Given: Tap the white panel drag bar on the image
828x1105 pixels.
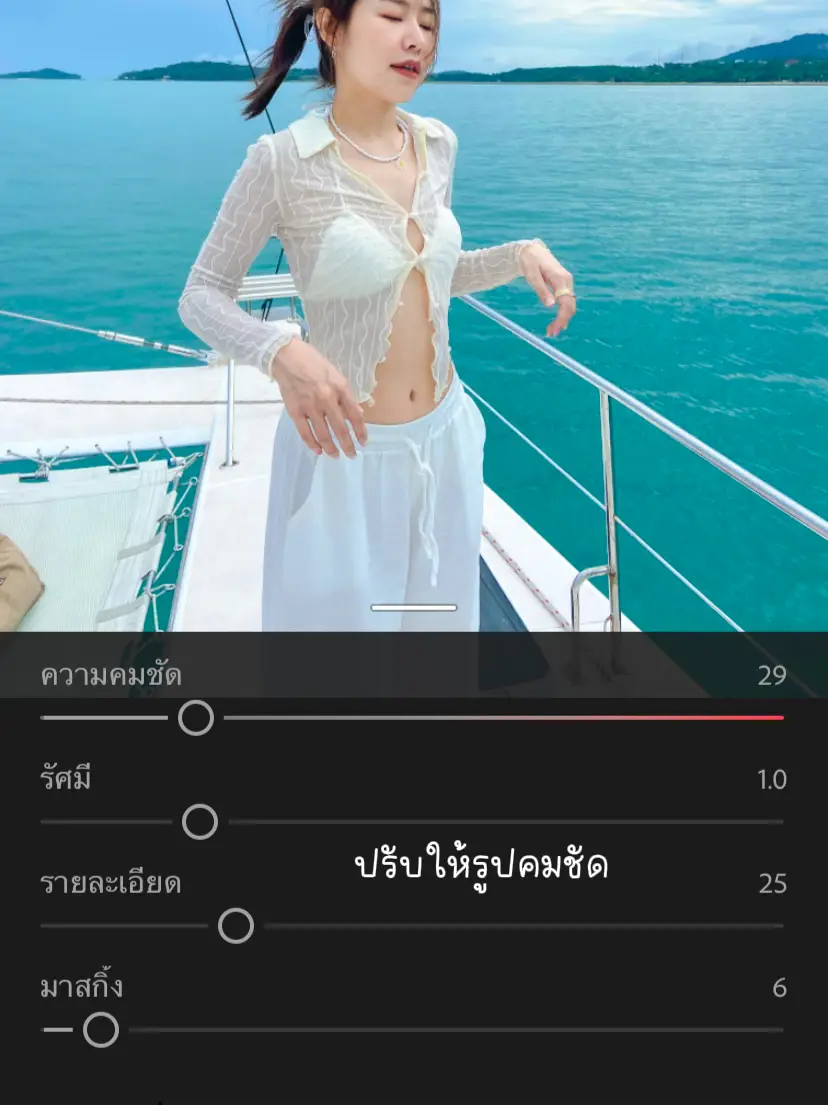Looking at the screenshot, I should [414, 609].
